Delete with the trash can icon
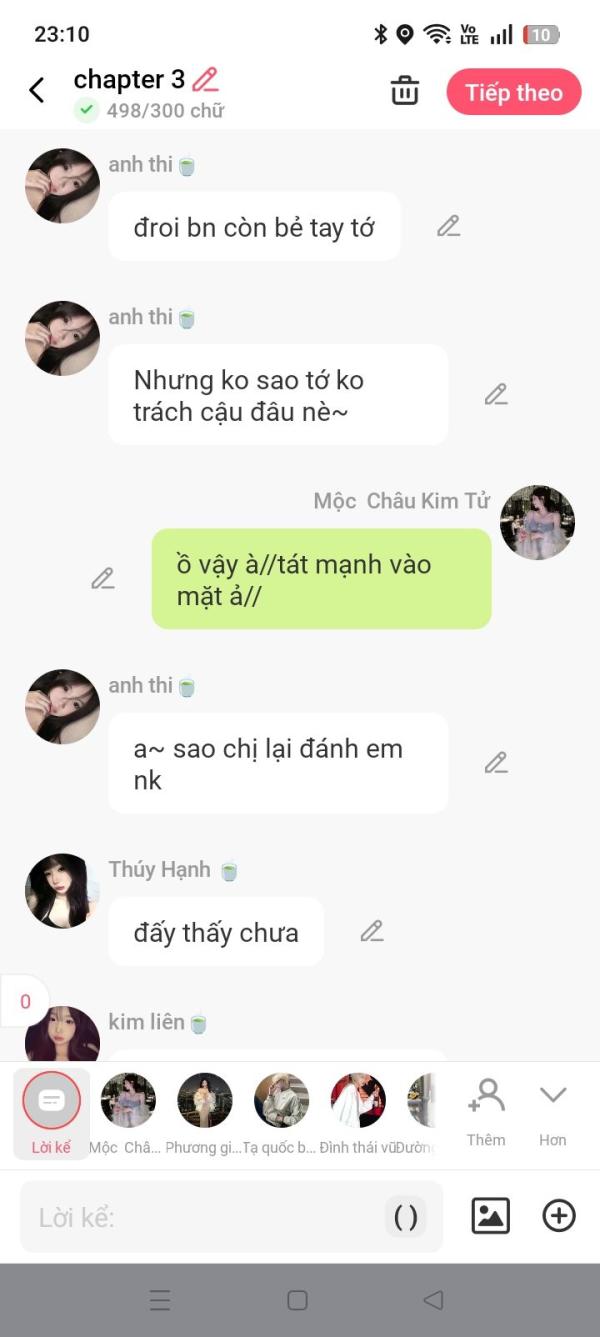This screenshot has height=1337, width=600. coord(405,91)
